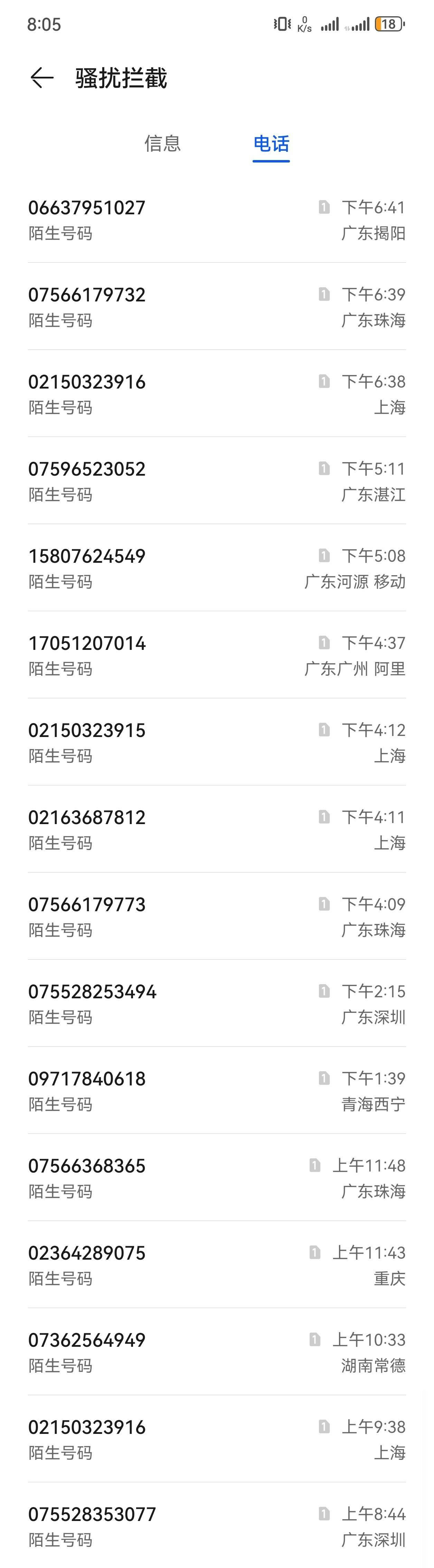View blocked call 075528353077
The width and height of the screenshot is (434, 1568).
[x=217, y=1525]
